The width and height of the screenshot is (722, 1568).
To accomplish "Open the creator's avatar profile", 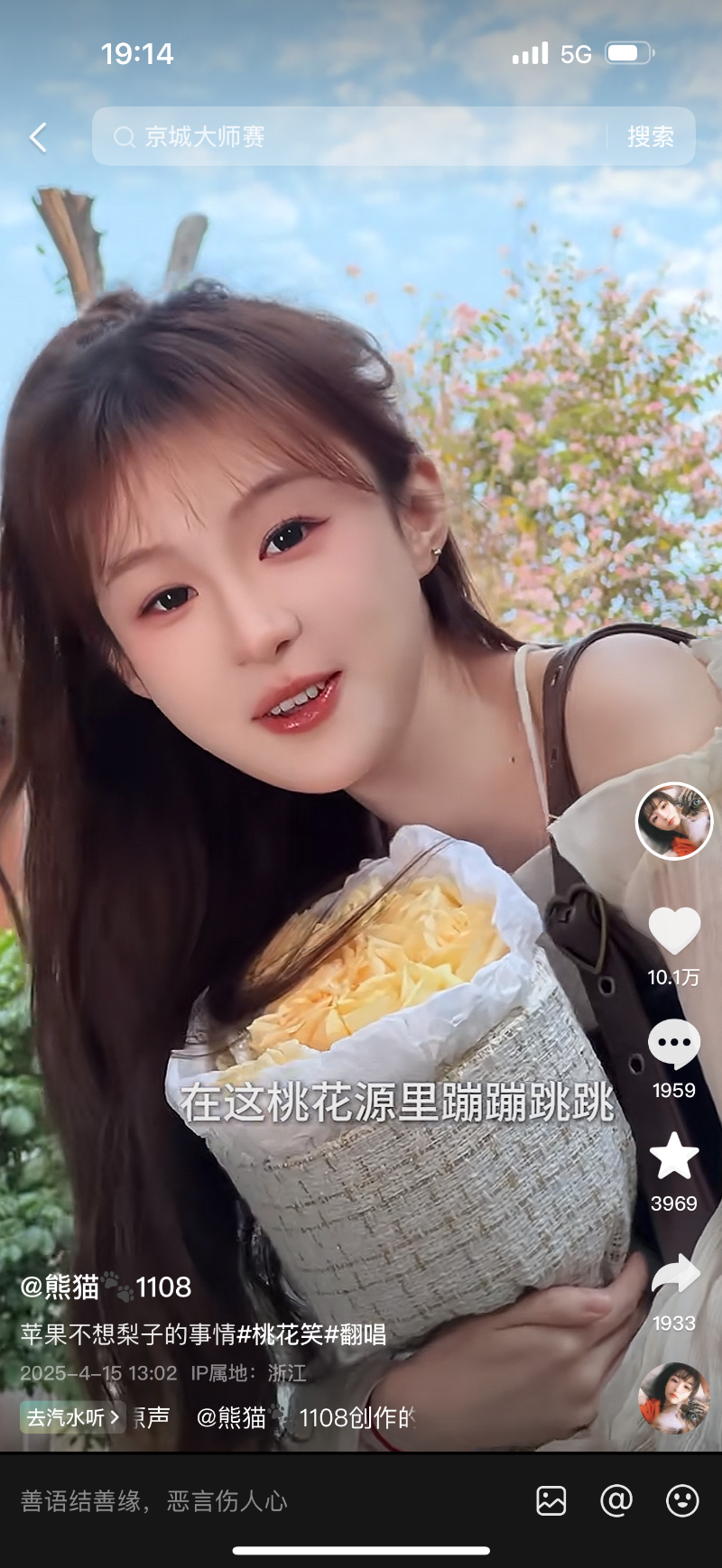I will [x=674, y=821].
